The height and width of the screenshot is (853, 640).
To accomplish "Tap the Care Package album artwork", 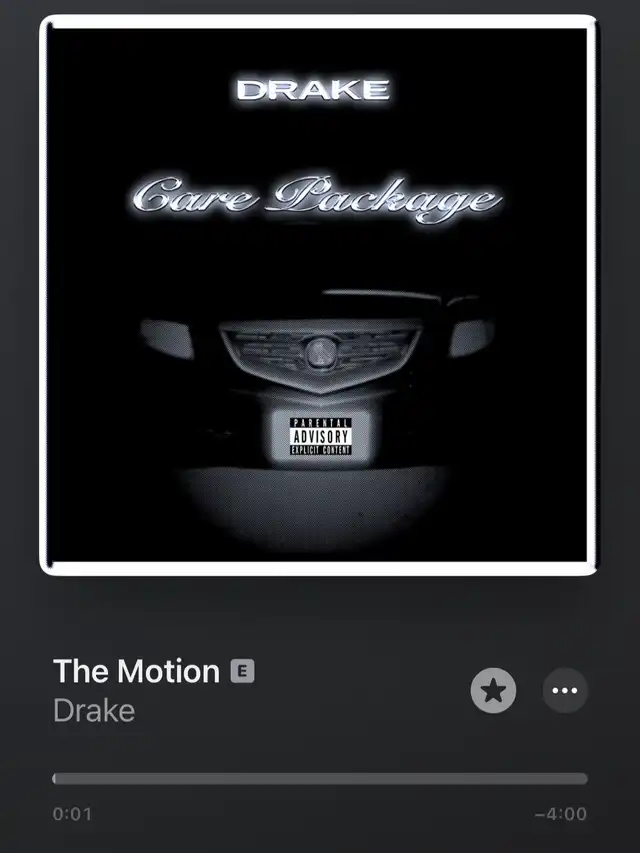I will pos(319,295).
